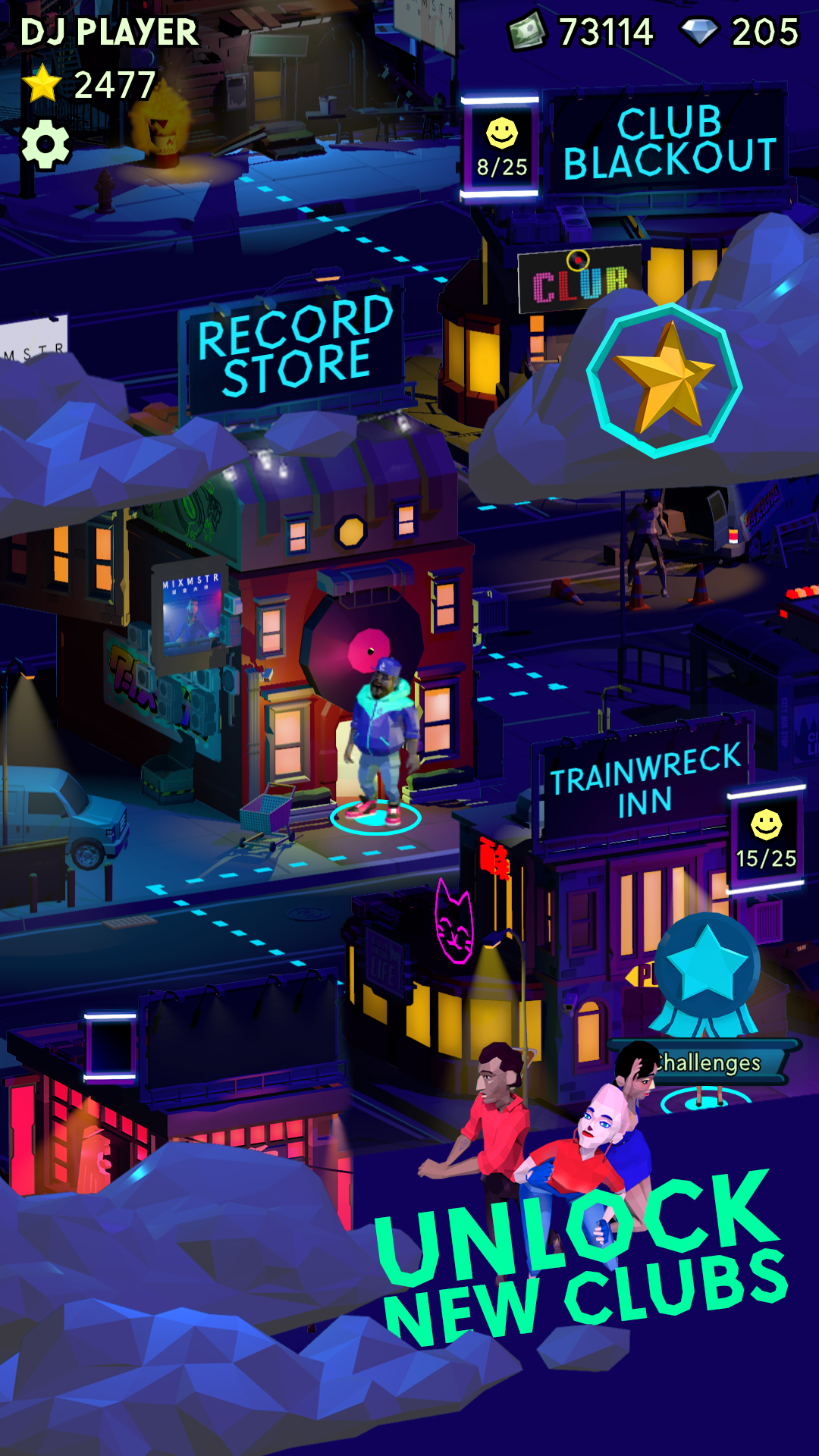This screenshot has width=819, height=1456.
Task: Open the settings gear
Action: click(x=45, y=144)
